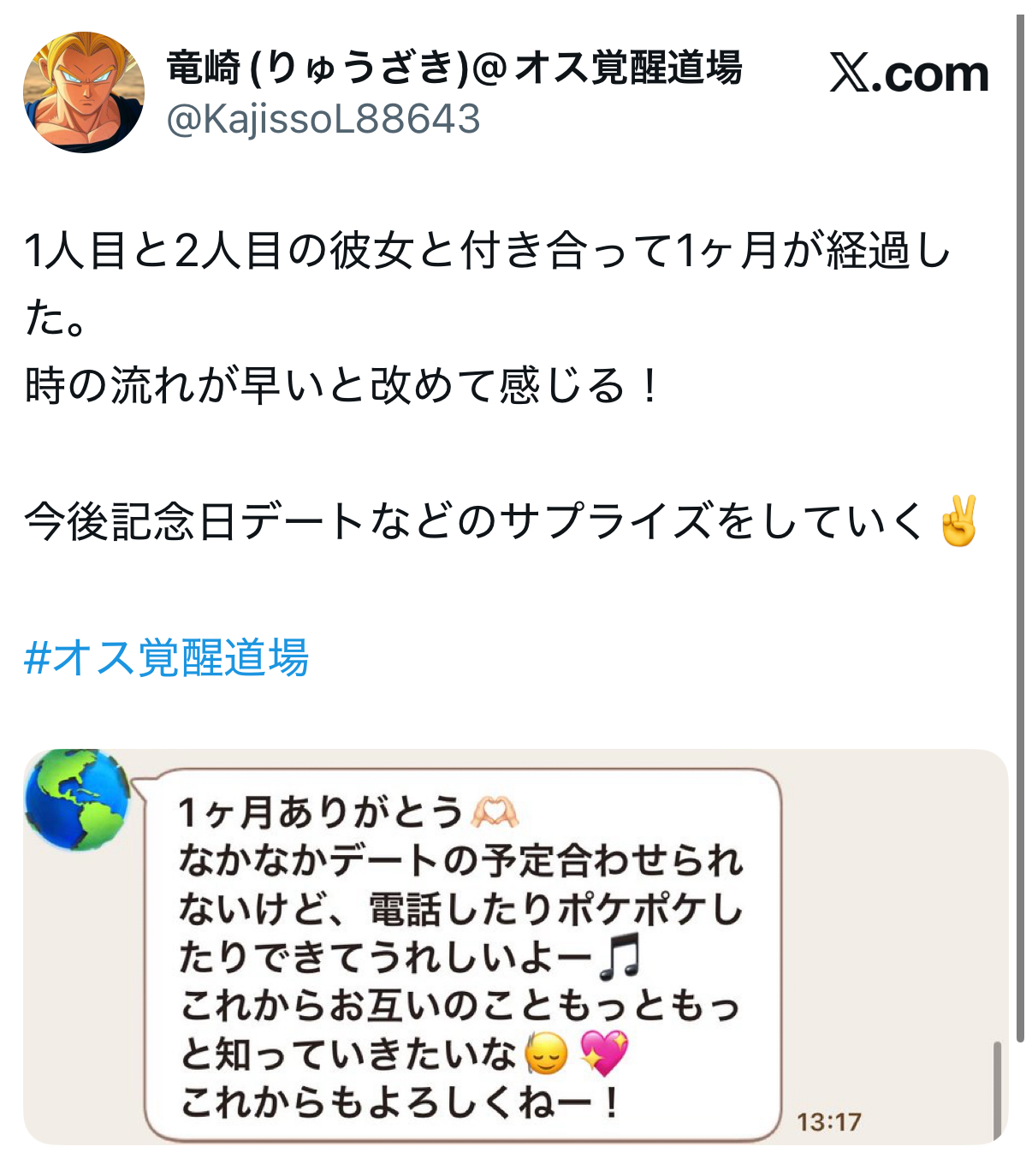1026x1176 pixels.
Task: Open the X.com logo link
Action: coord(908,74)
